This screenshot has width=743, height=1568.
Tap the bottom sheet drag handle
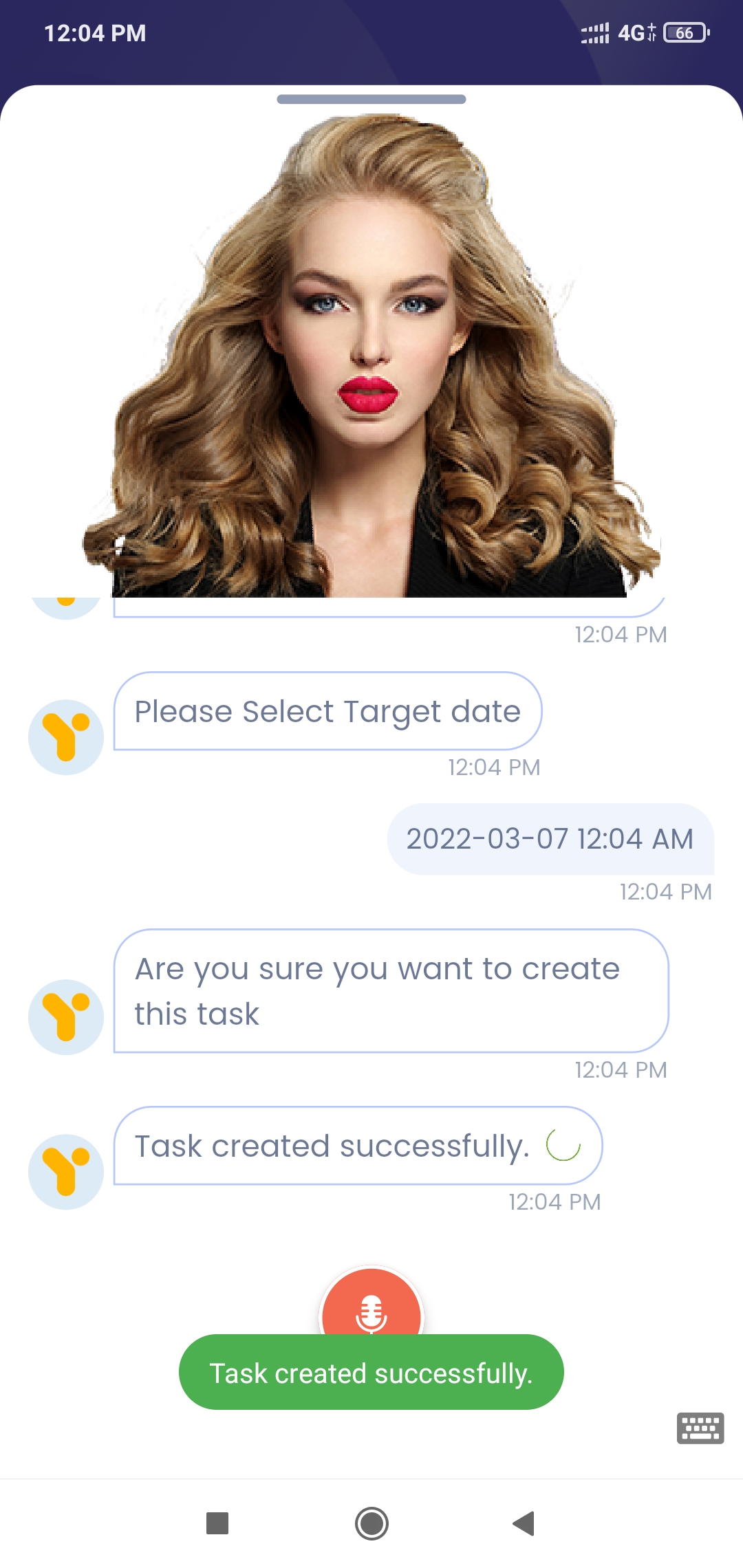pyautogui.click(x=371, y=100)
